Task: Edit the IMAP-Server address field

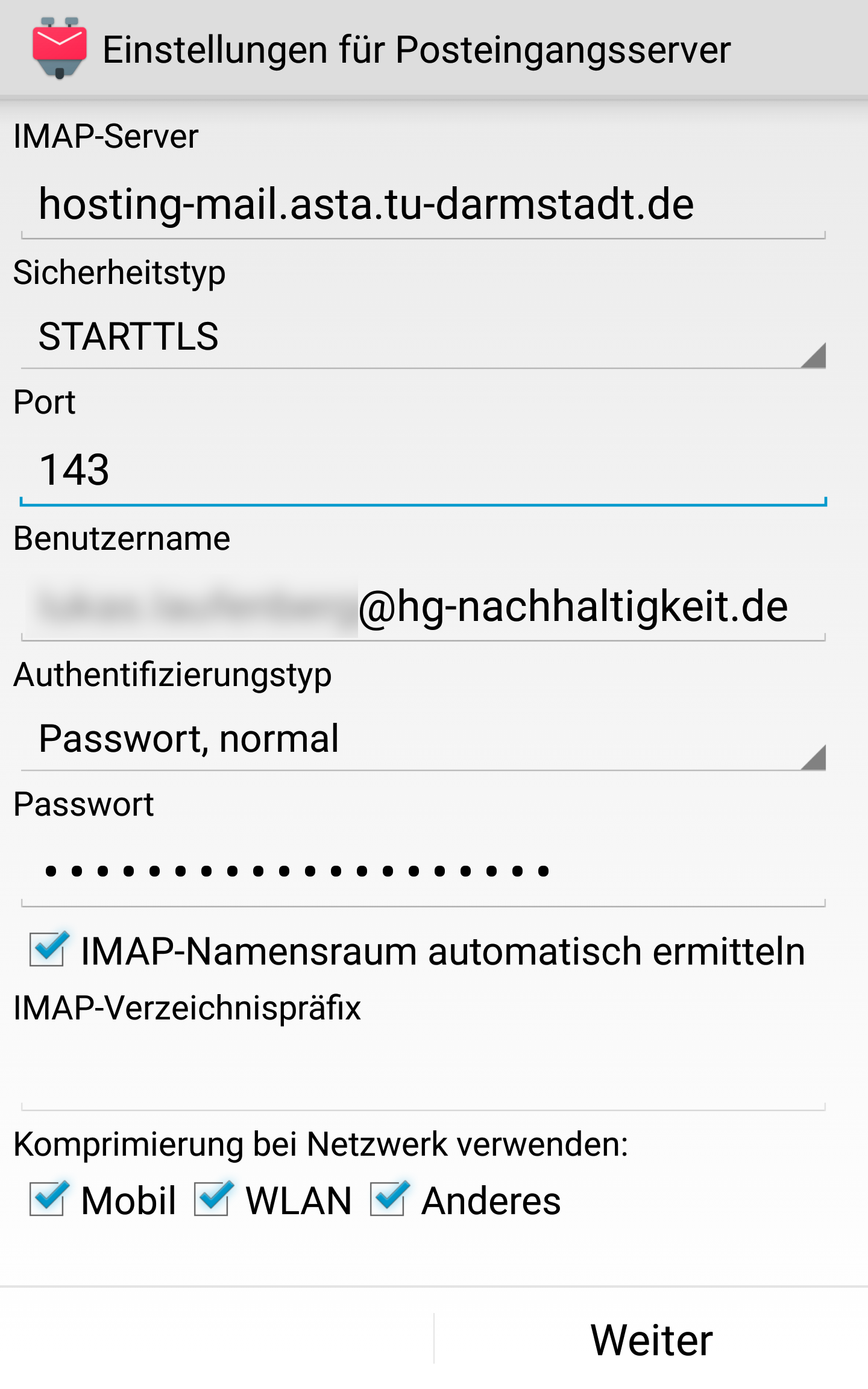Action: (x=422, y=205)
